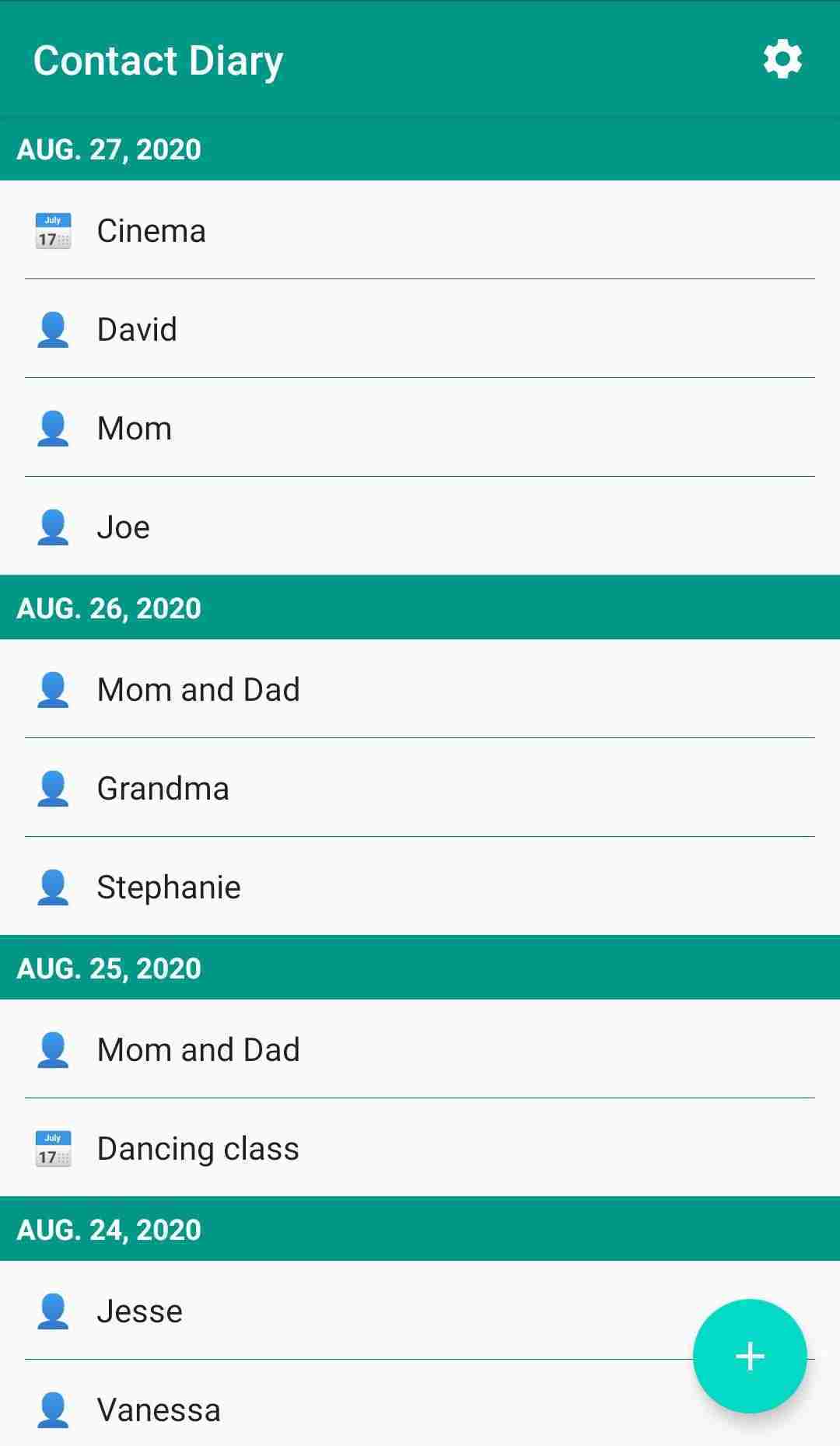Select the contact icon next to Jesse
Image resolution: width=840 pixels, height=1446 pixels.
[x=52, y=1310]
